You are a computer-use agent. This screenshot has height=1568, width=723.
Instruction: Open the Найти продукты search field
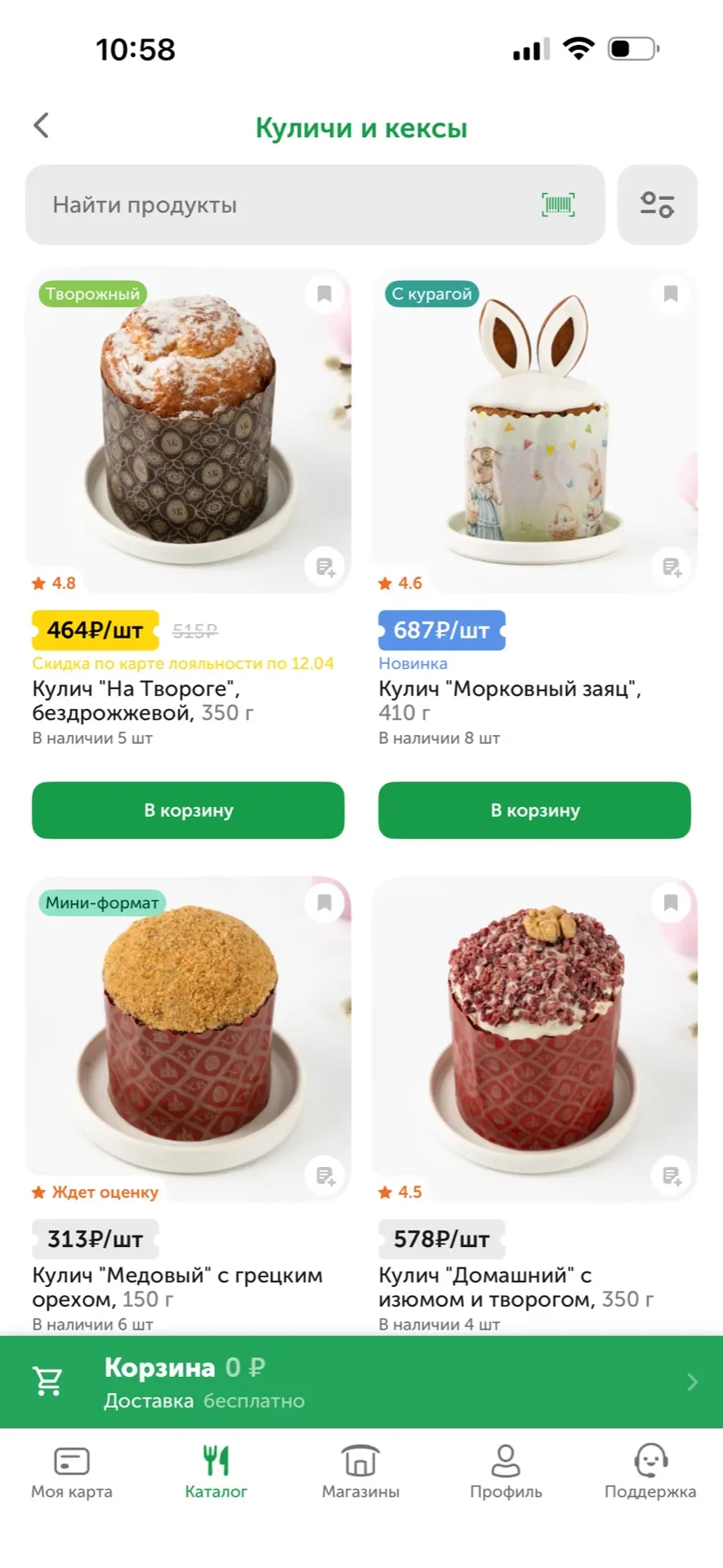pos(278,205)
